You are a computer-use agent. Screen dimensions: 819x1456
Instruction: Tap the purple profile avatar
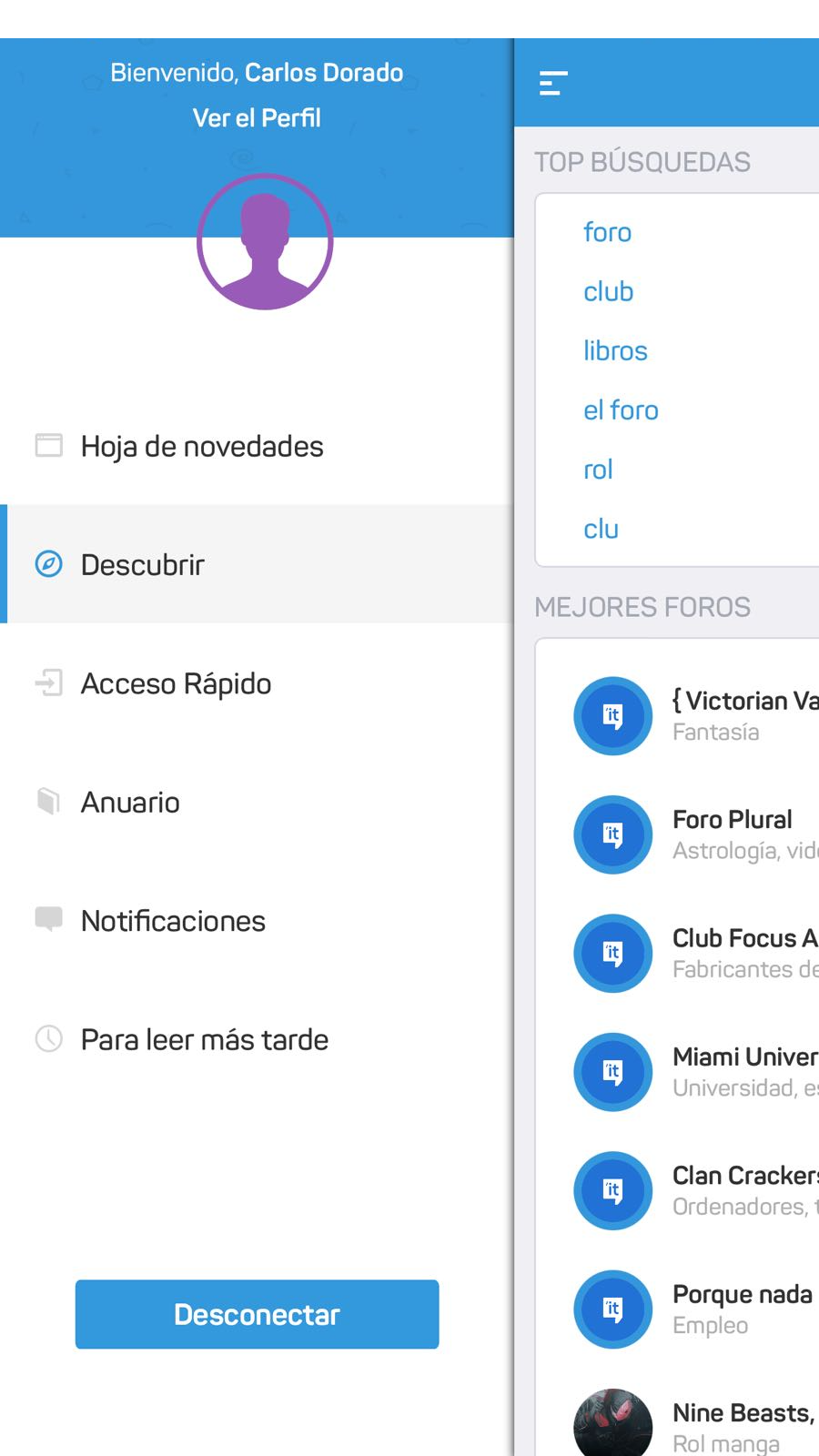(265, 242)
